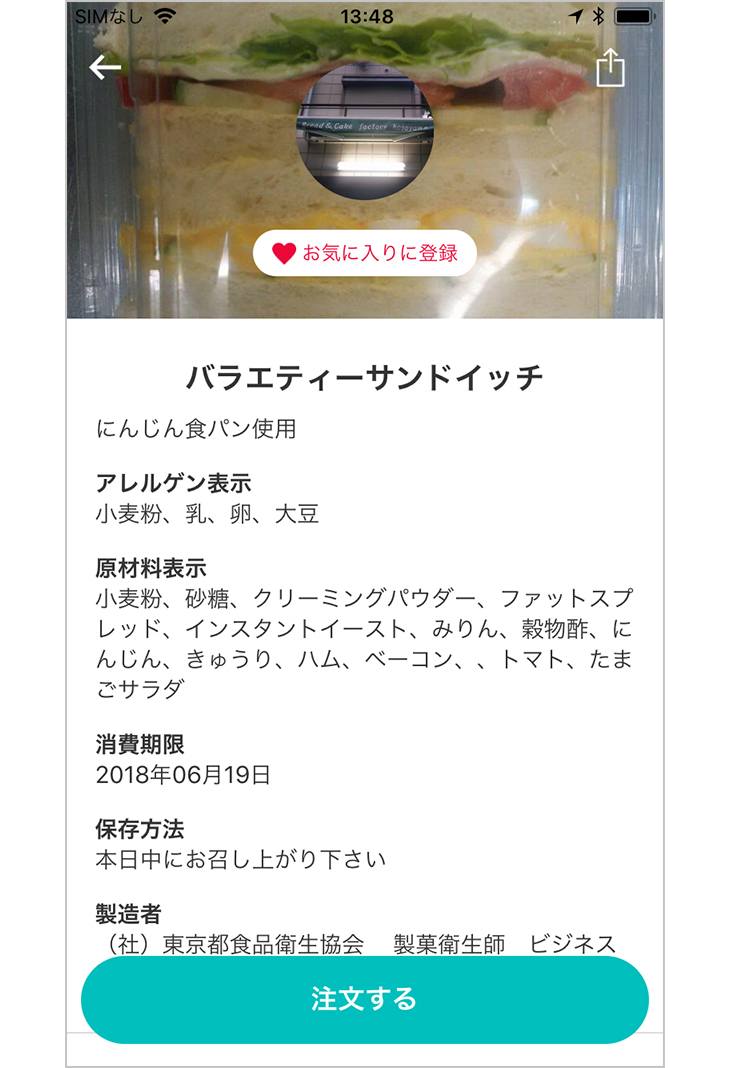The image size is (730, 1068).
Task: Tap お気に入りに登録 to add to favorites
Action: tap(364, 254)
